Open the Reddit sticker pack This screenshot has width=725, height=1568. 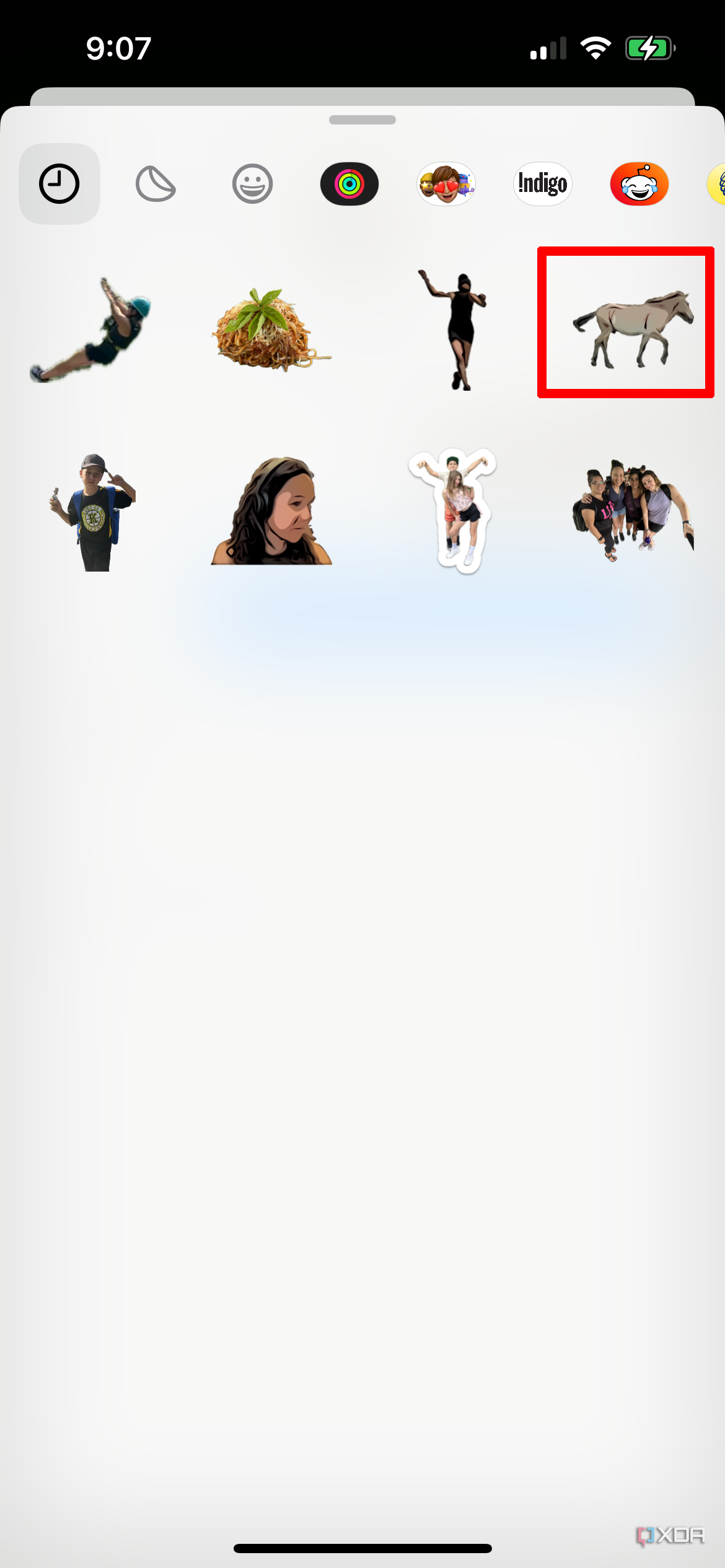[639, 184]
